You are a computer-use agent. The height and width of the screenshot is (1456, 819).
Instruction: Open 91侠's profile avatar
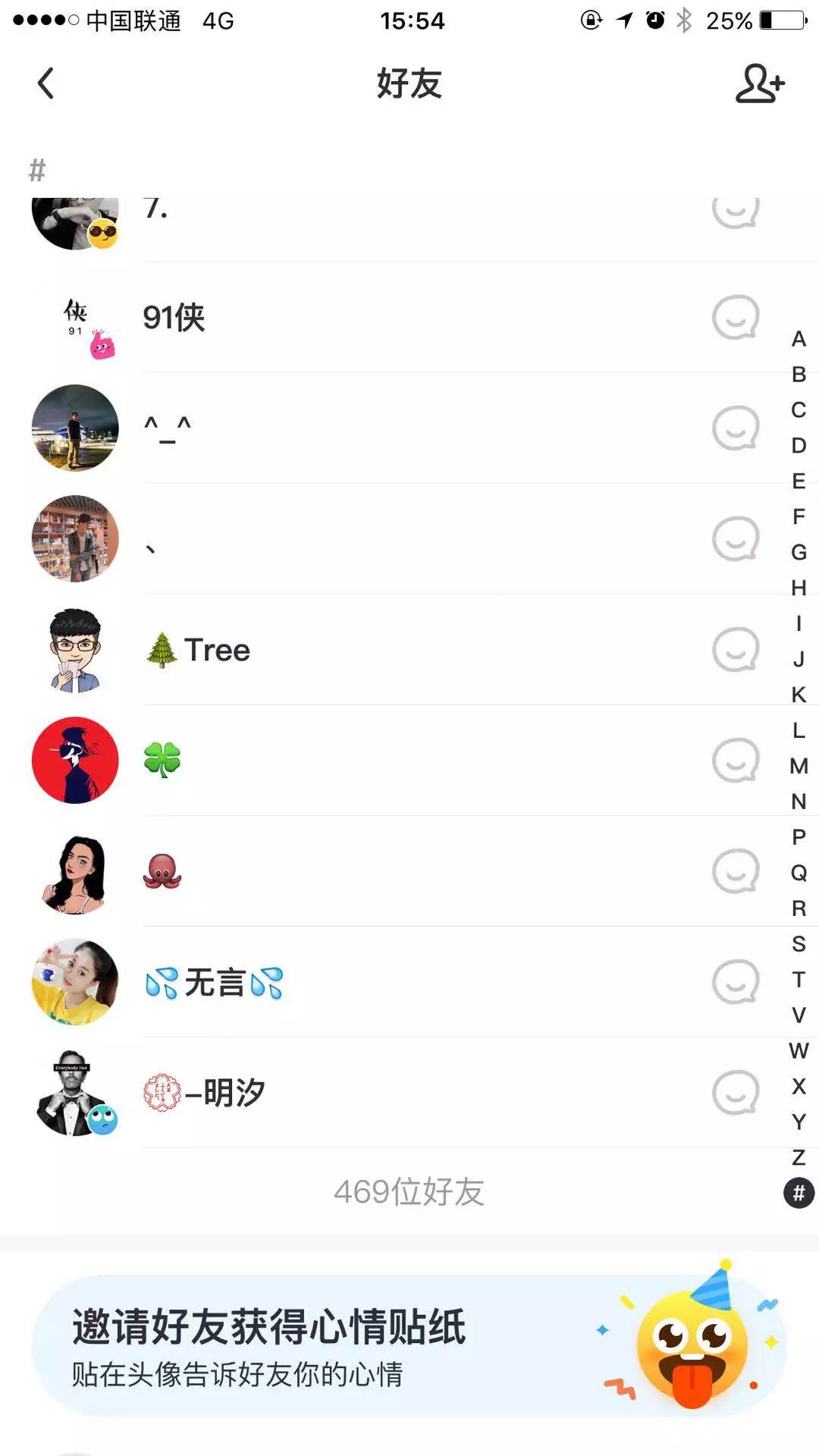click(x=74, y=318)
